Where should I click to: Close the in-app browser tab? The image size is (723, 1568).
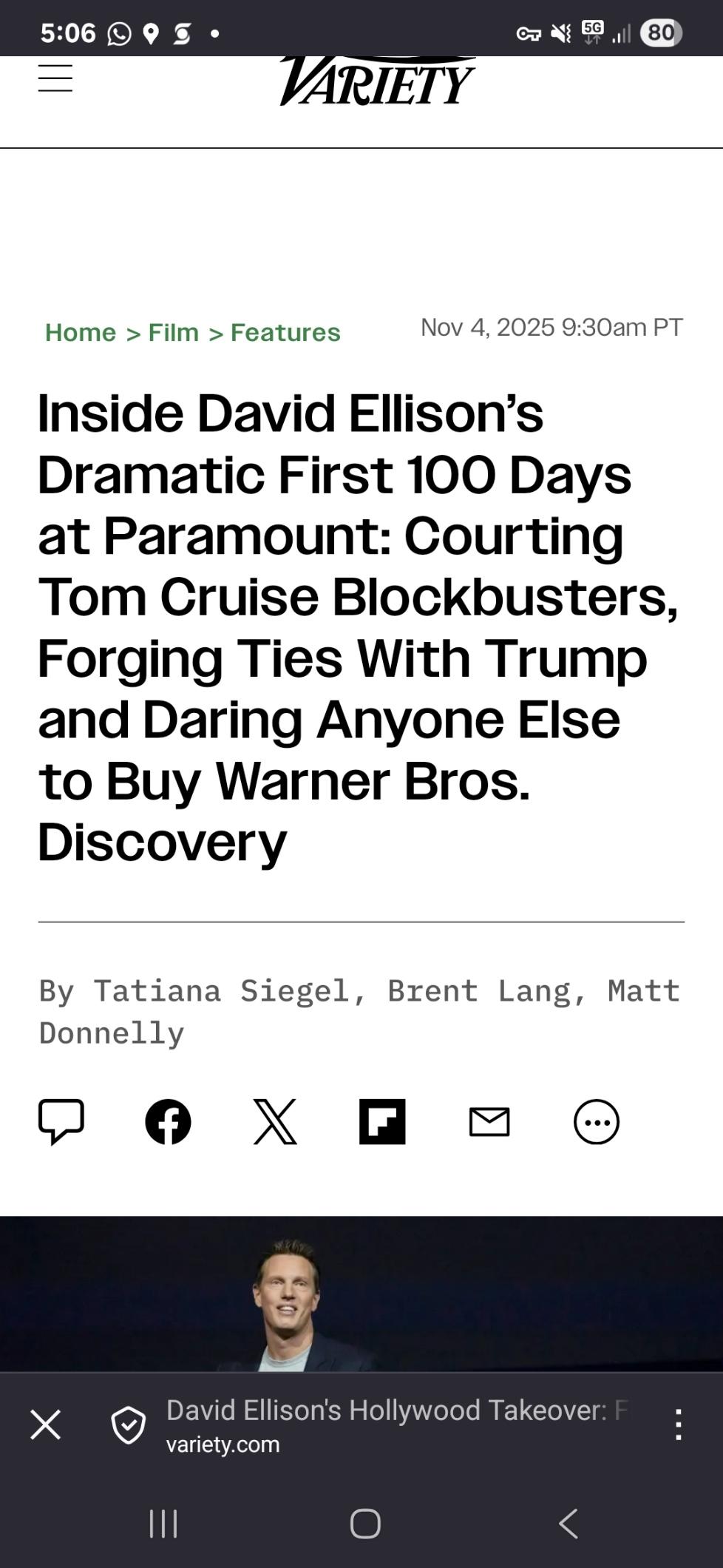[45, 1425]
